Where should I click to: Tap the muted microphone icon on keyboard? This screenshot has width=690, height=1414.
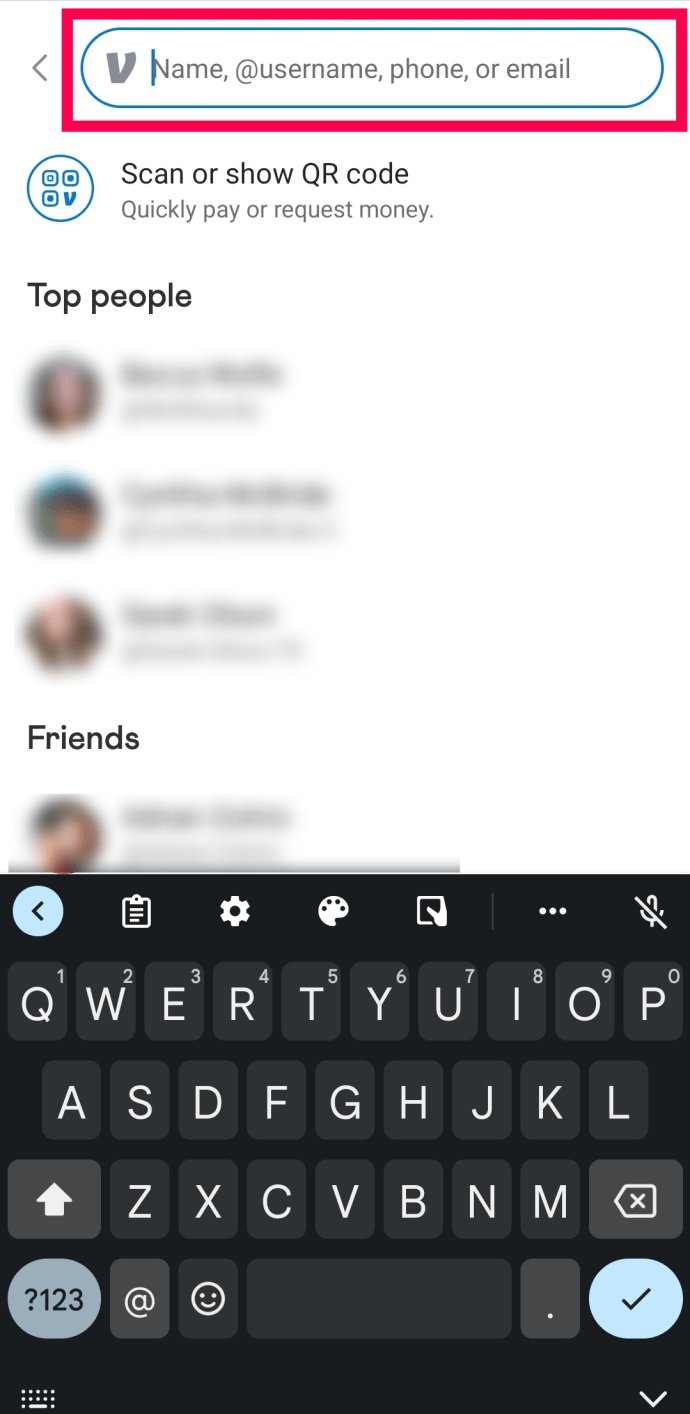(650, 911)
